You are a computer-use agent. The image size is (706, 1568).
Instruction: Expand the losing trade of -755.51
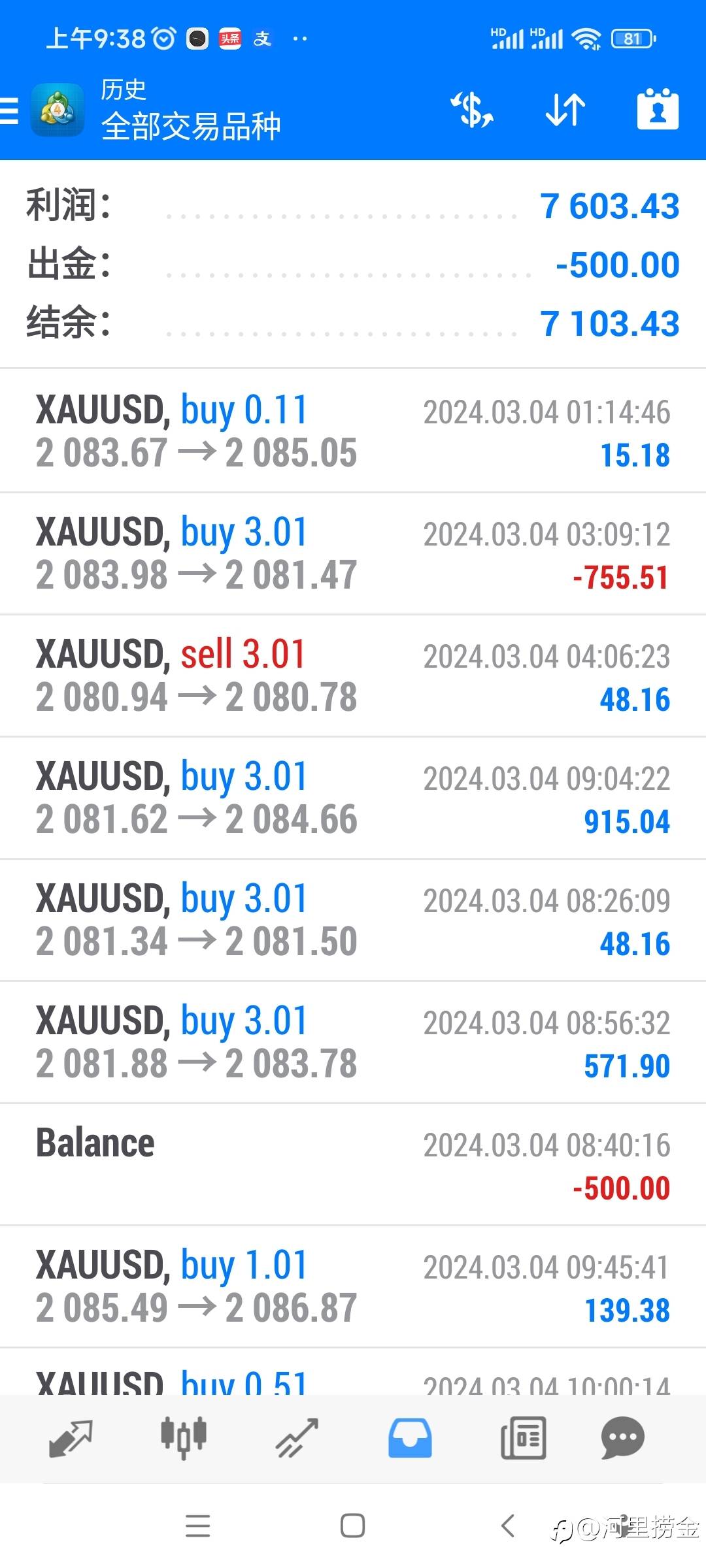(353, 554)
